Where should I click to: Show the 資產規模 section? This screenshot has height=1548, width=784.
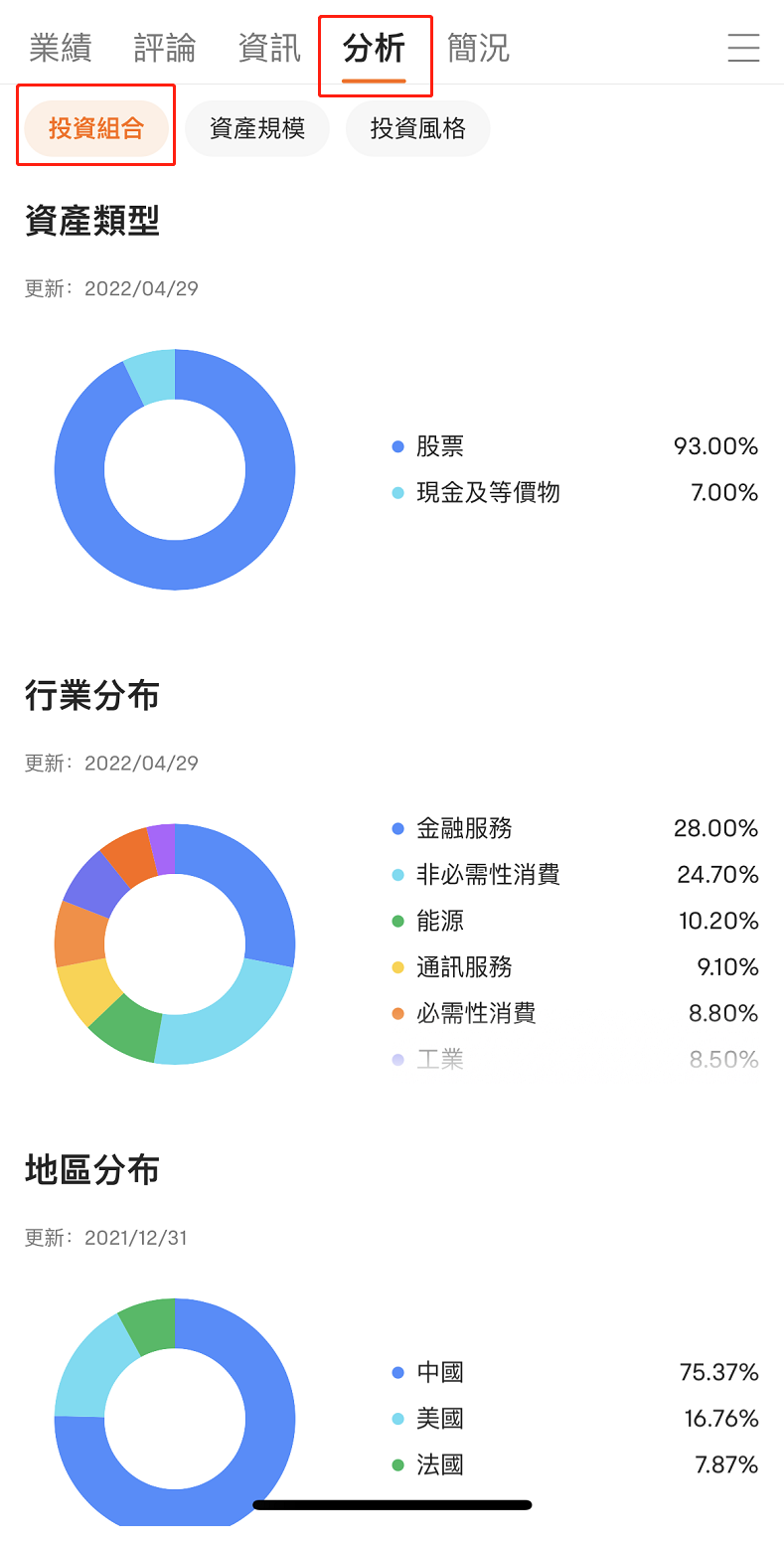(x=256, y=128)
